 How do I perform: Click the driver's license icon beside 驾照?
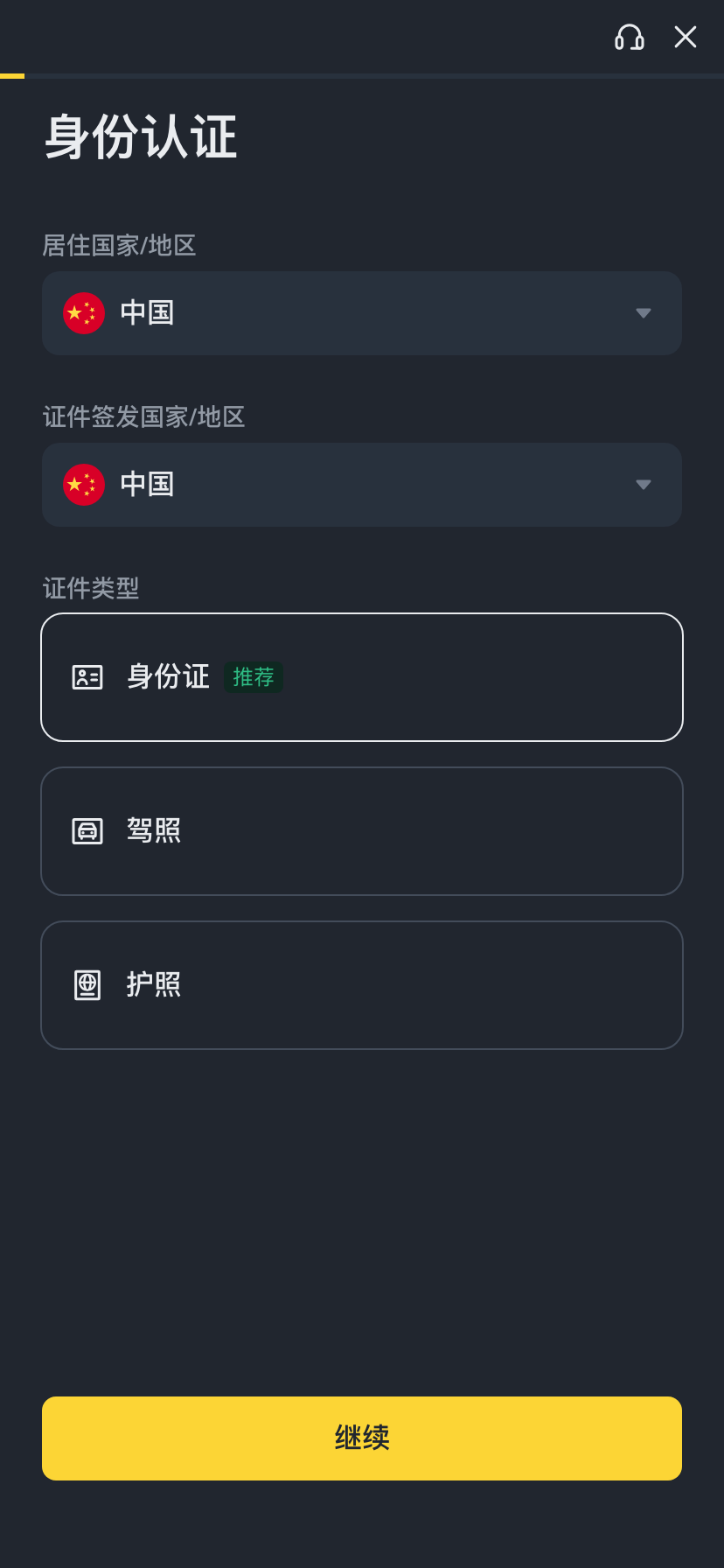pyautogui.click(x=86, y=830)
